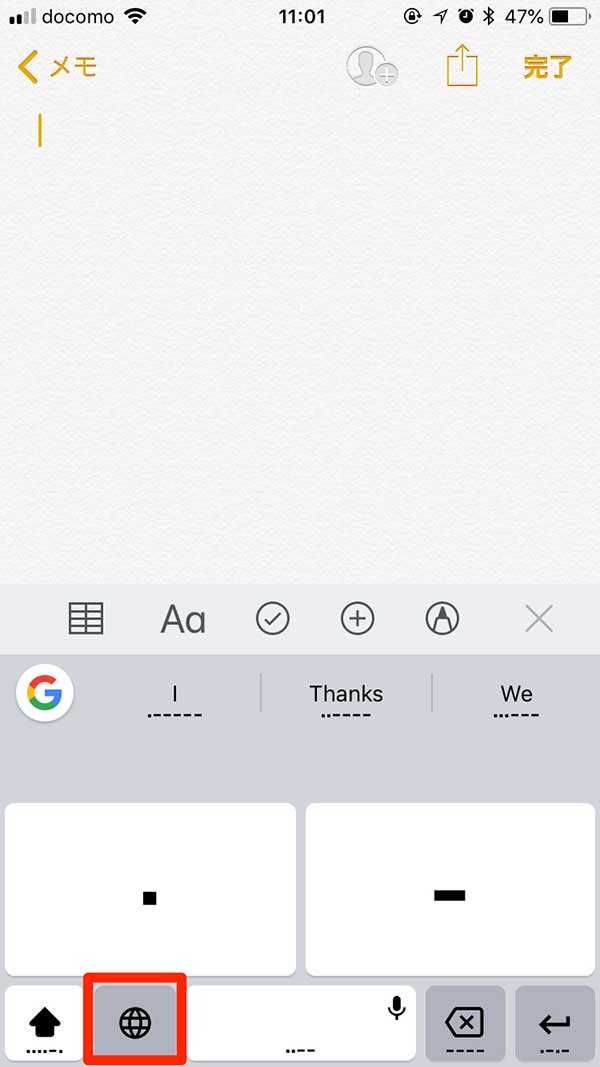Add a checklist with the checkmark icon
600x1067 pixels.
tap(273, 619)
